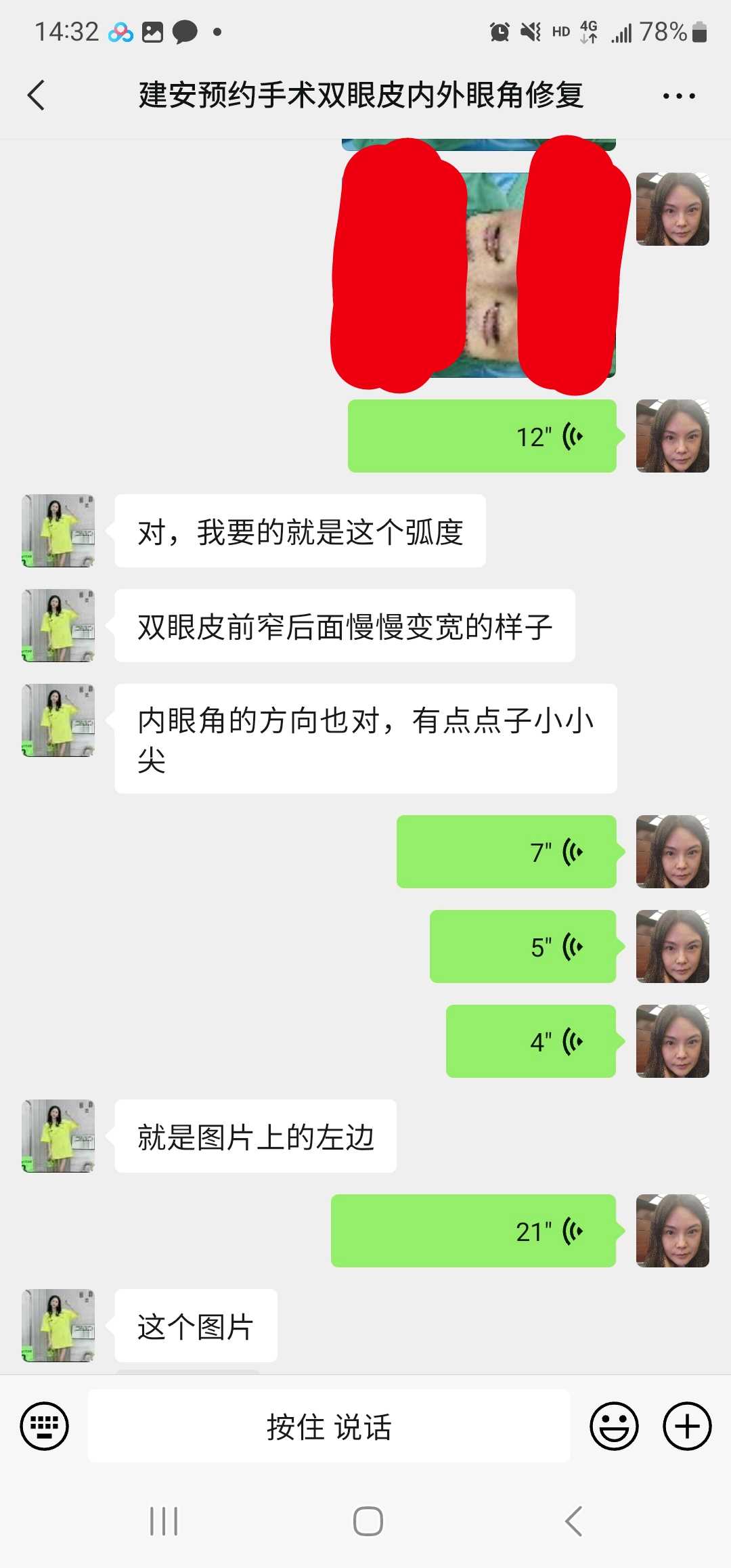Open the emoji picker

[614, 1426]
